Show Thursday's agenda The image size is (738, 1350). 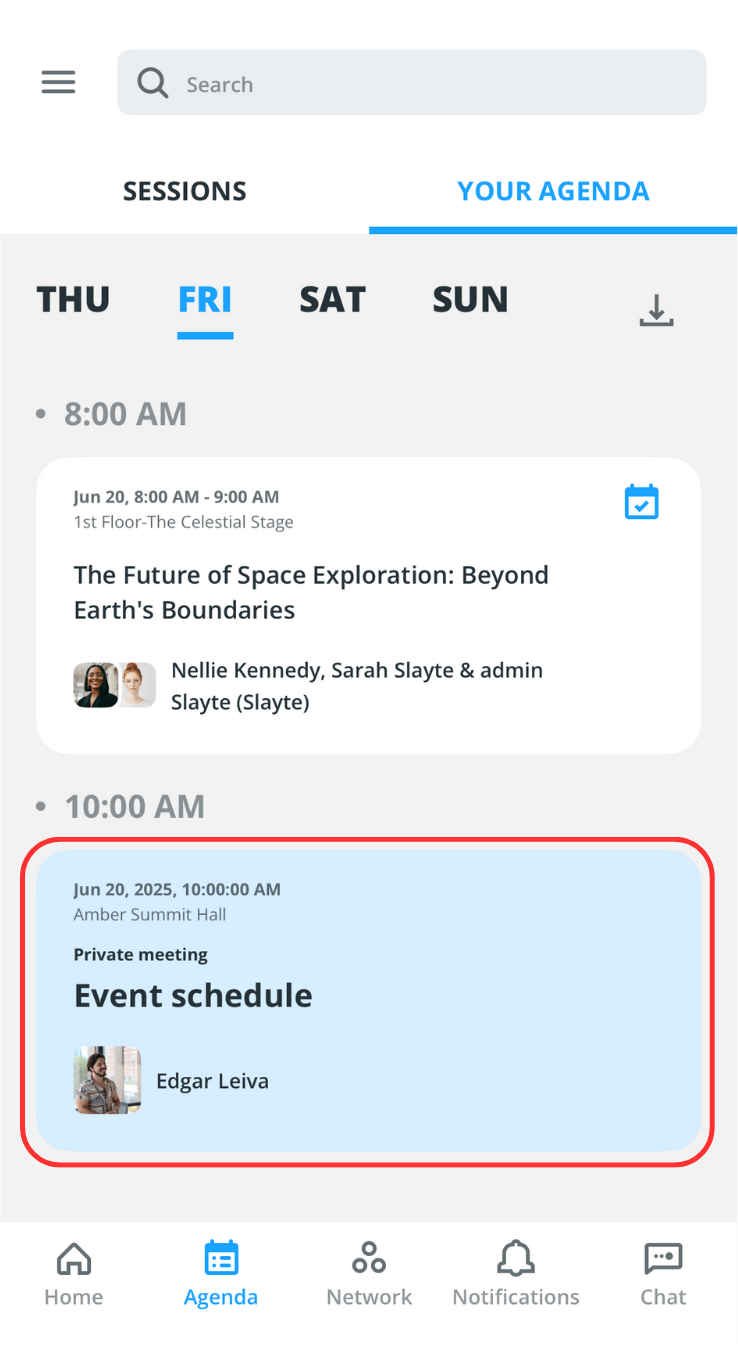tap(73, 300)
